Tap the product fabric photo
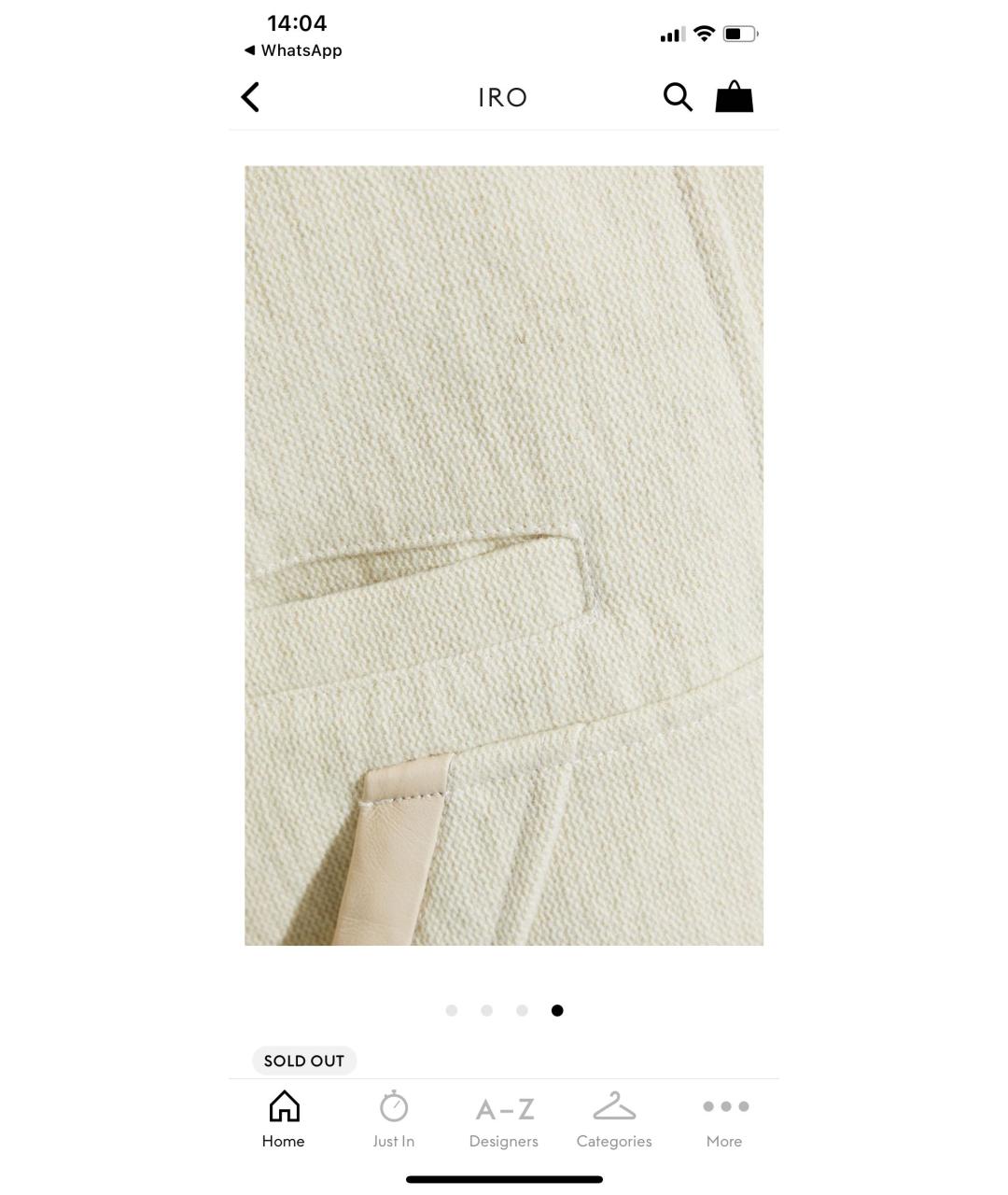This screenshot has height=1195, width=1008. pyautogui.click(x=504, y=555)
